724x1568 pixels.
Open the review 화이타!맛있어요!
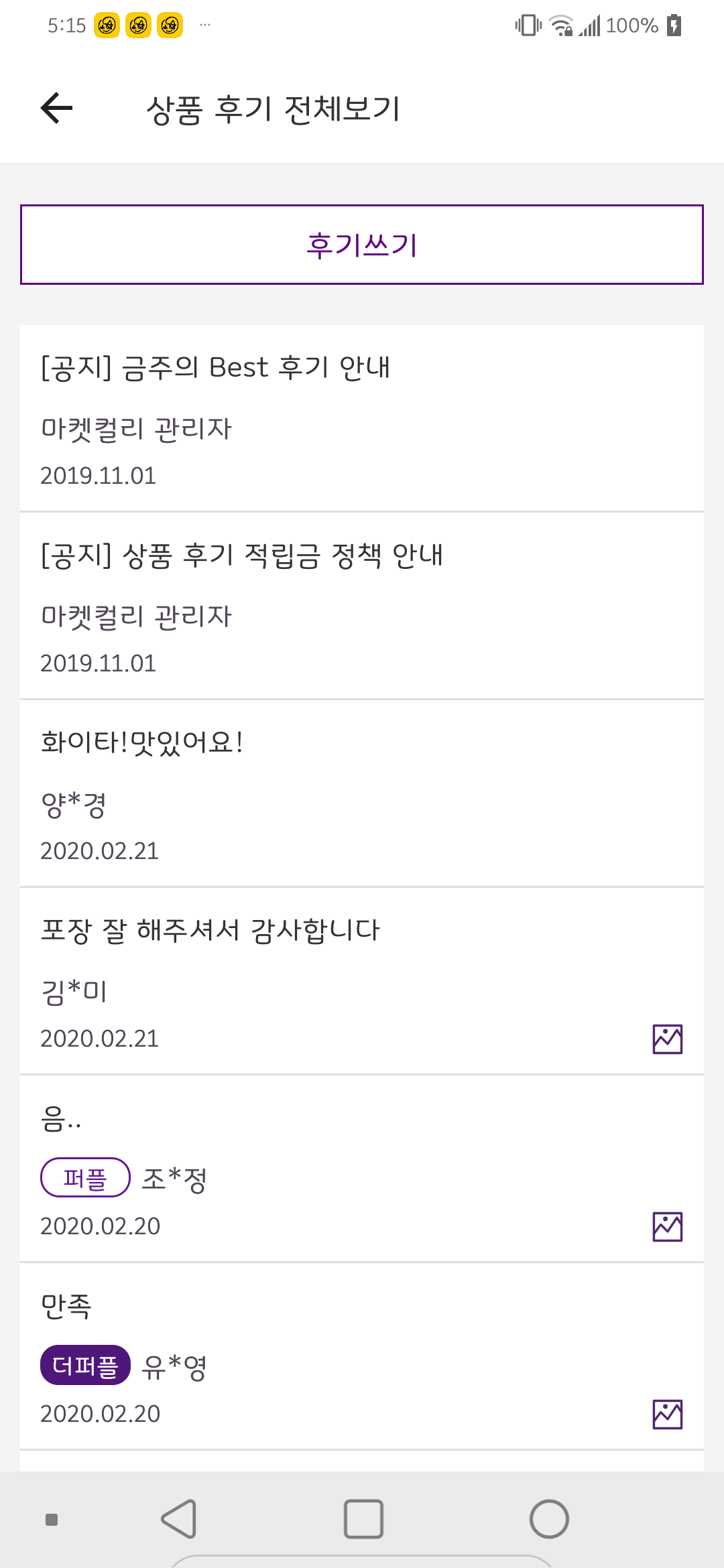click(362, 793)
